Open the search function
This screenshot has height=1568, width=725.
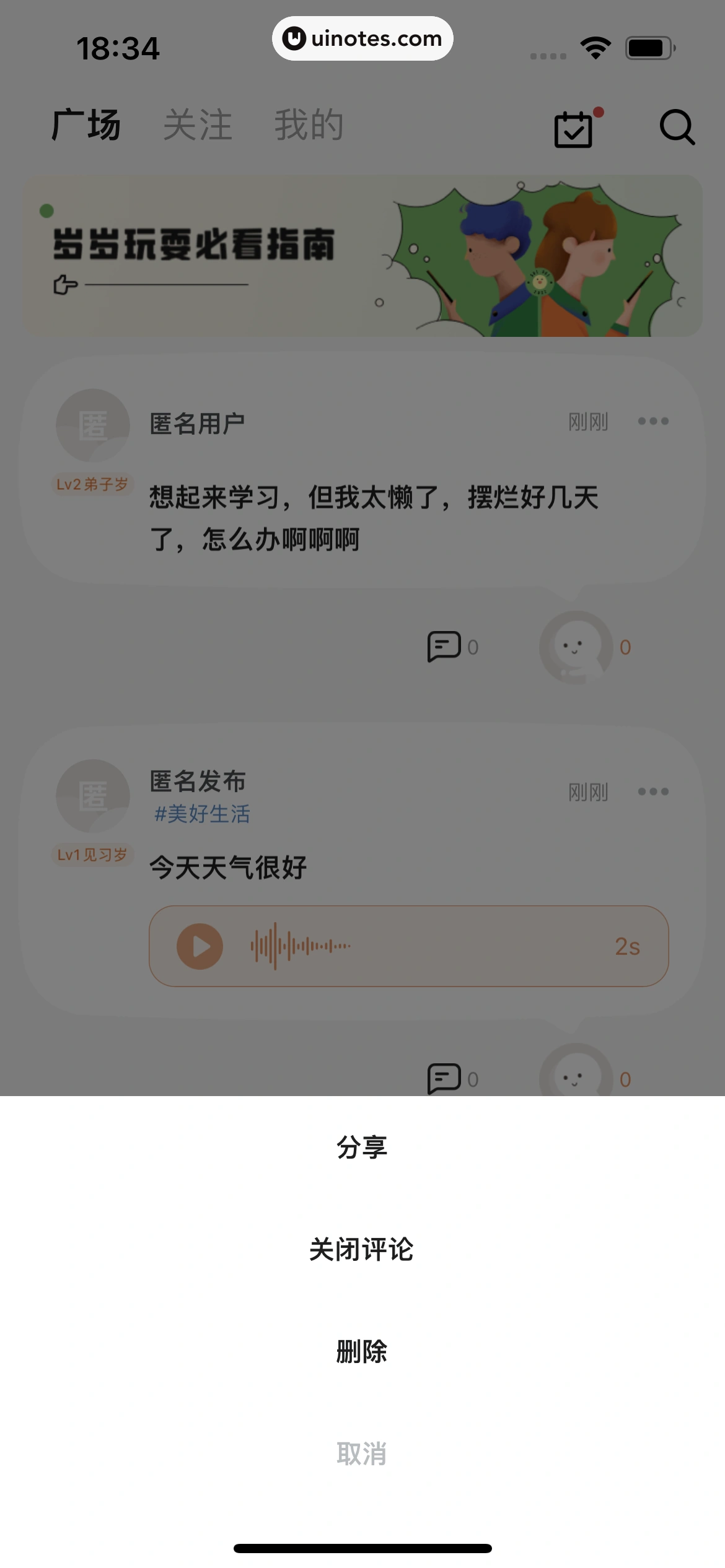click(677, 128)
